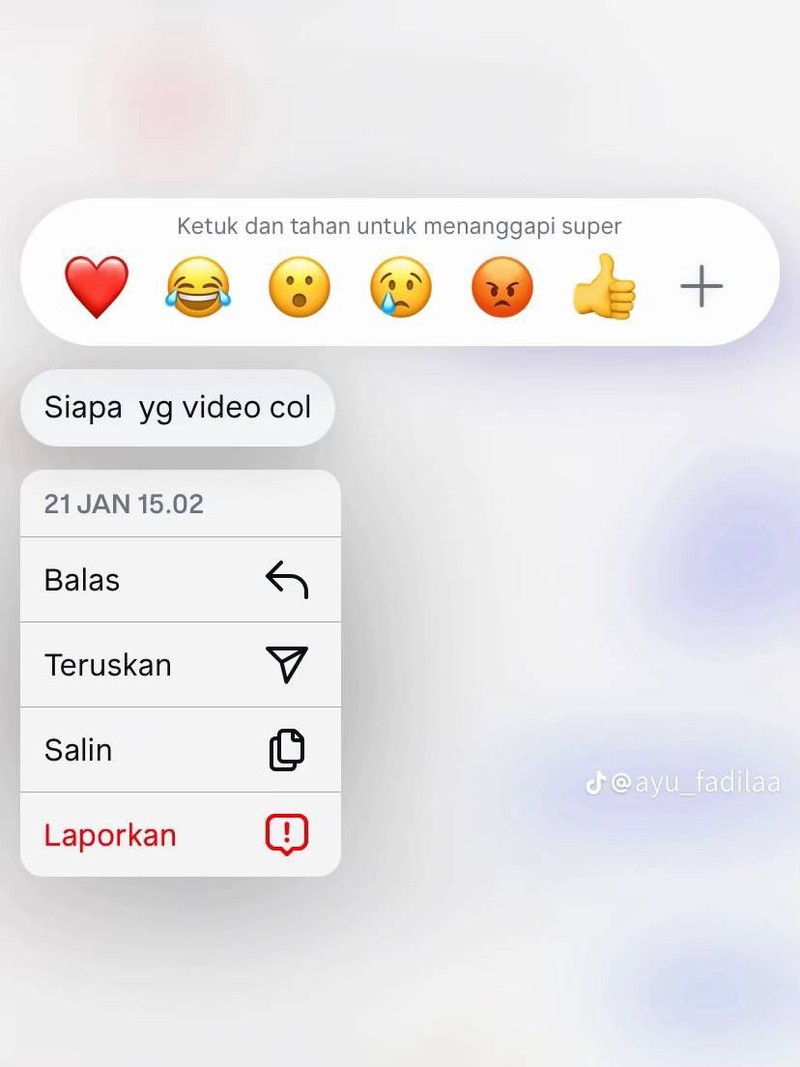Click the message bubble saying Siapa yg video col
Viewport: 800px width, 1067px height.
[x=178, y=407]
